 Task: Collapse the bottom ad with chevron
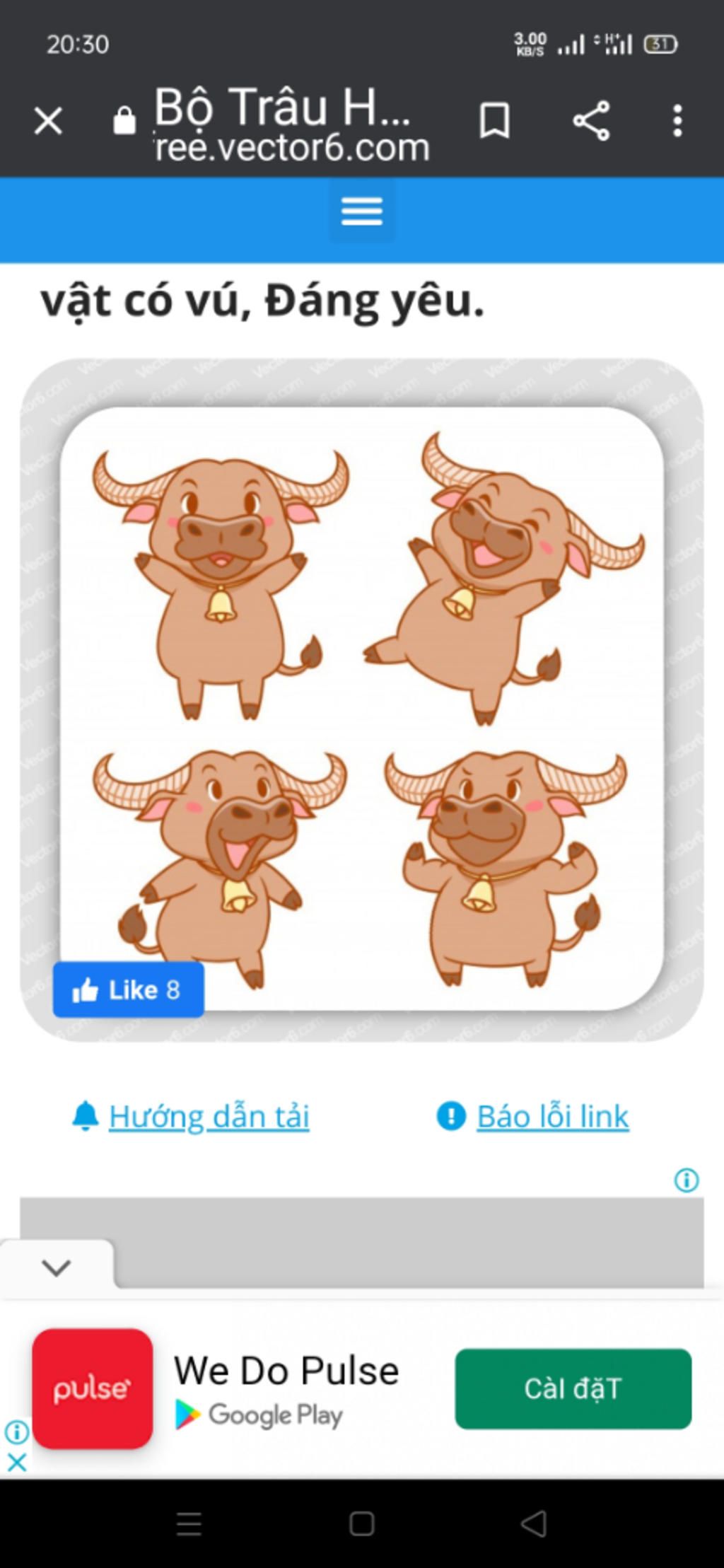point(56,1267)
